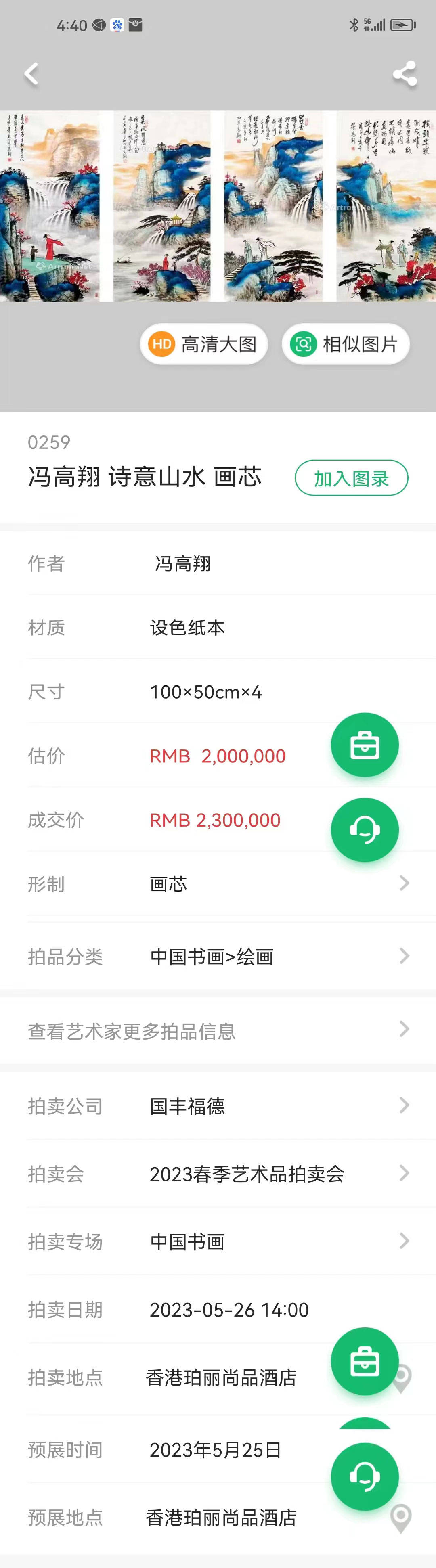Tap the map pin for 预展地点
436x1568 pixels.
coord(401,1518)
